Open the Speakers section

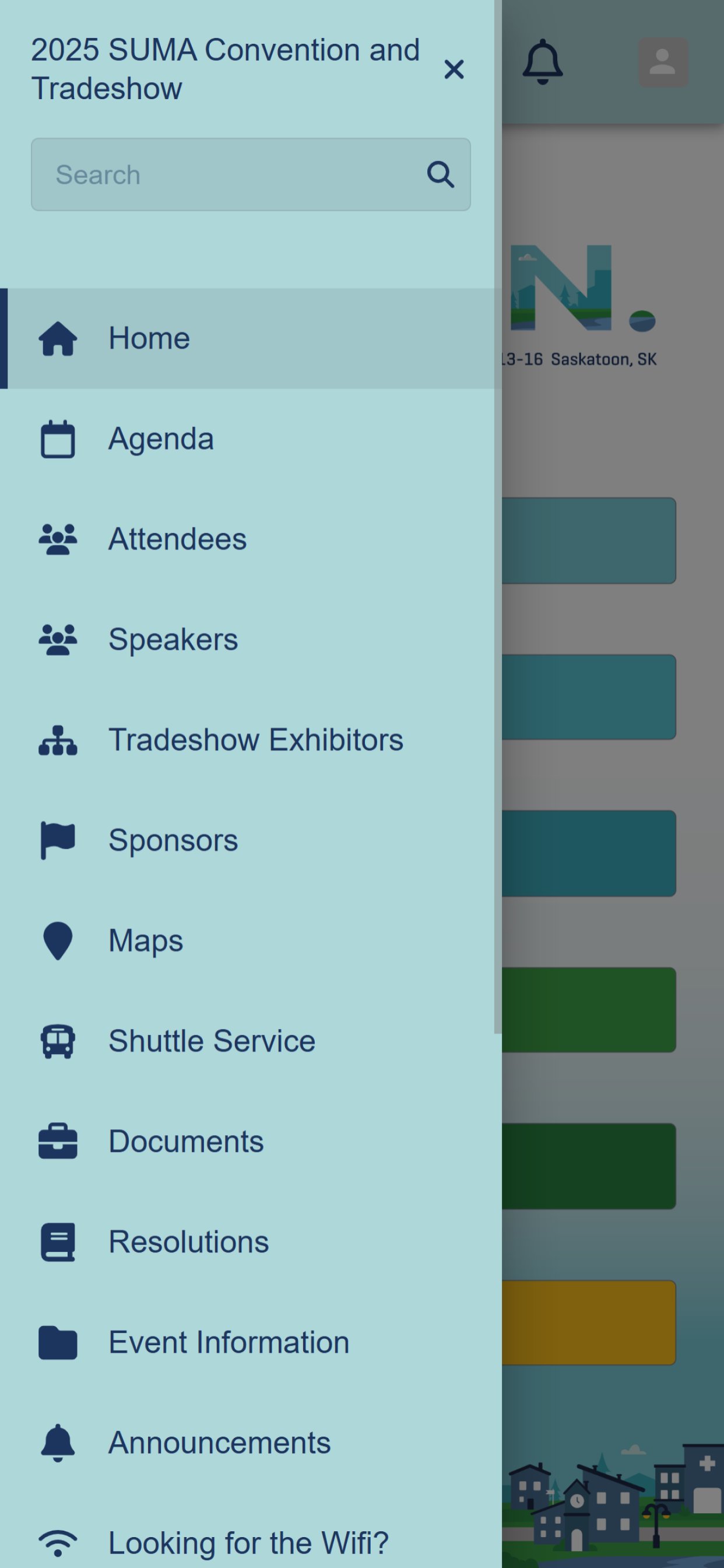pyautogui.click(x=173, y=639)
